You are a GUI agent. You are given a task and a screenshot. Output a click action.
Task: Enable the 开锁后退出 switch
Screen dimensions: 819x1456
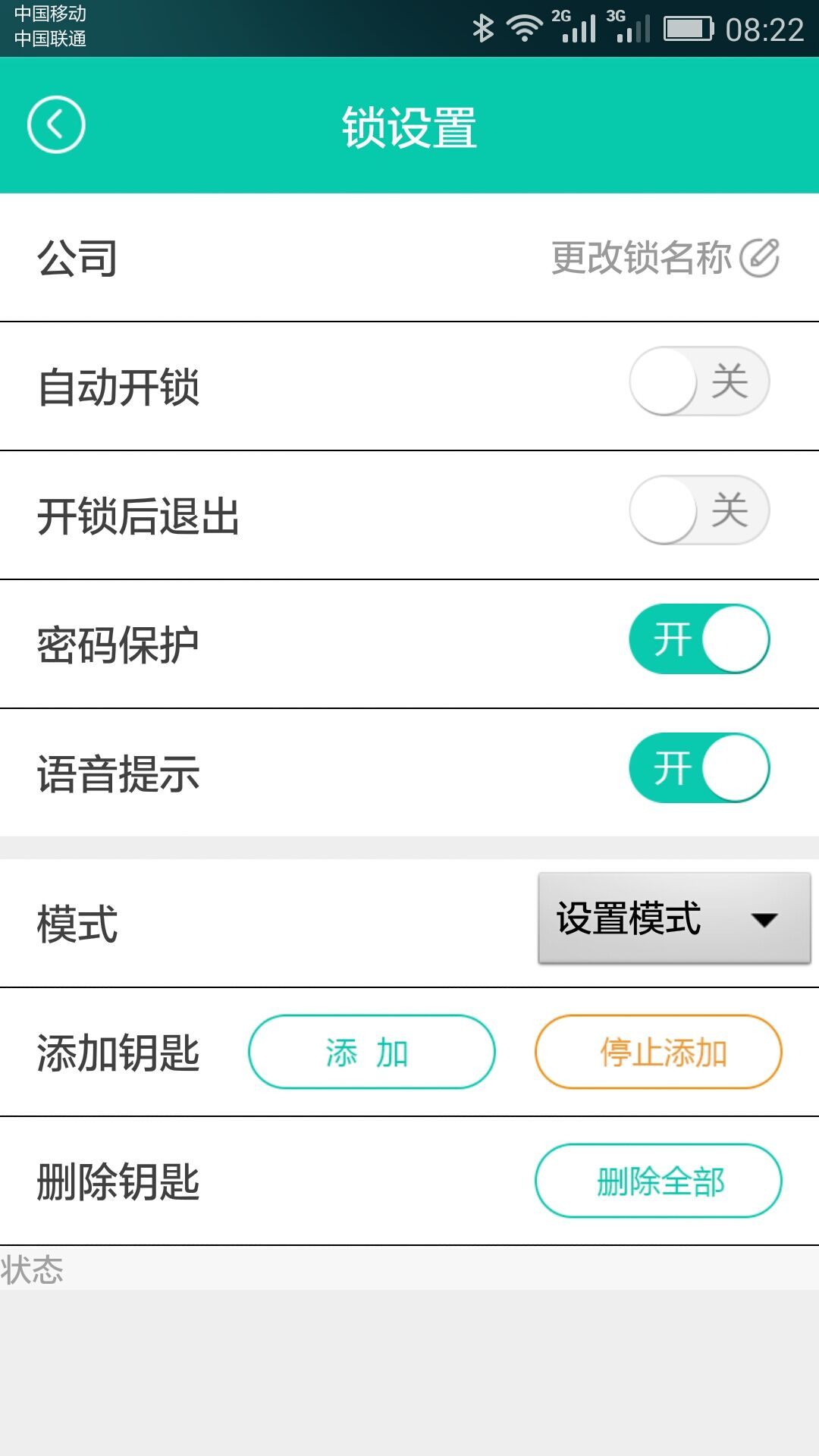click(x=699, y=510)
